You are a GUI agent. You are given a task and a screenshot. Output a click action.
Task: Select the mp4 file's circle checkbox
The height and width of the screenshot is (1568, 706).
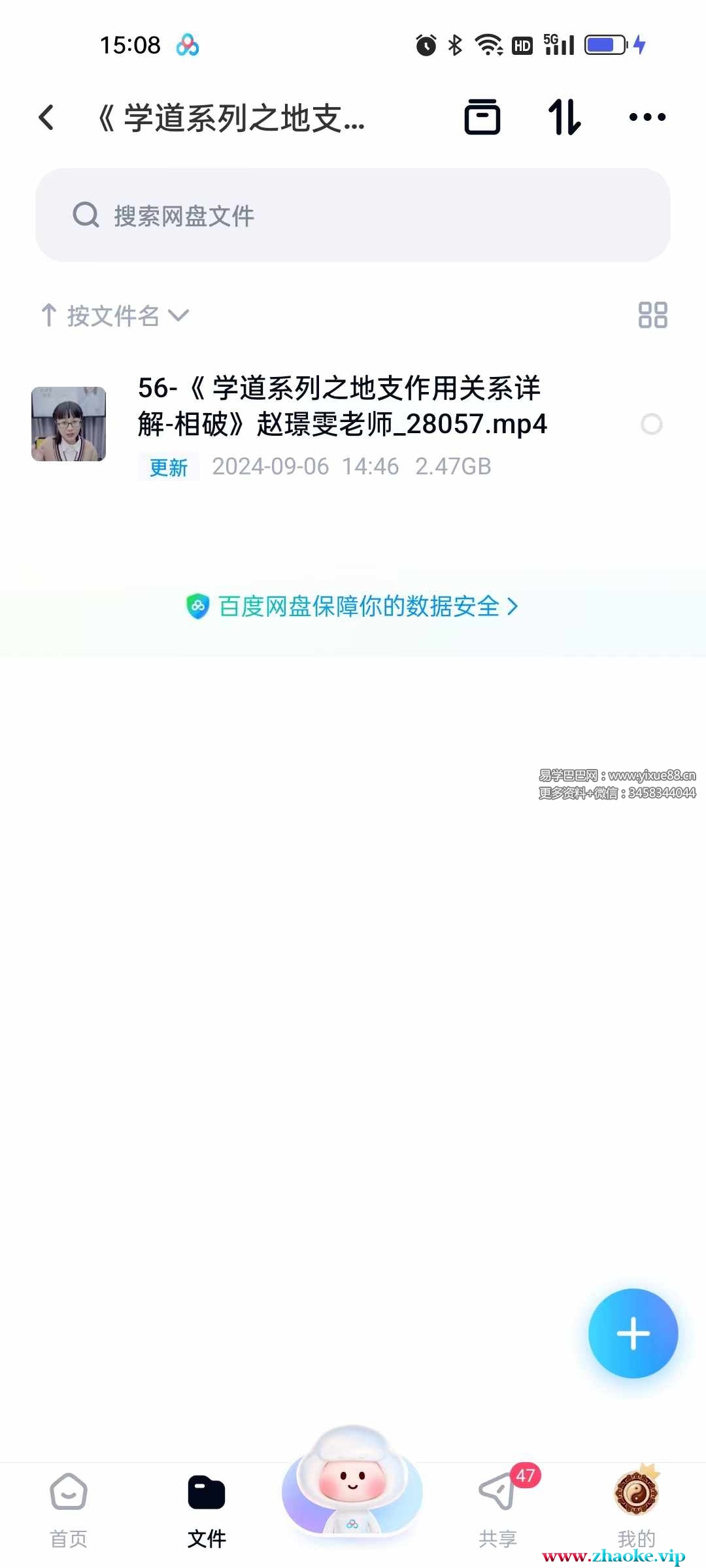[x=651, y=424]
